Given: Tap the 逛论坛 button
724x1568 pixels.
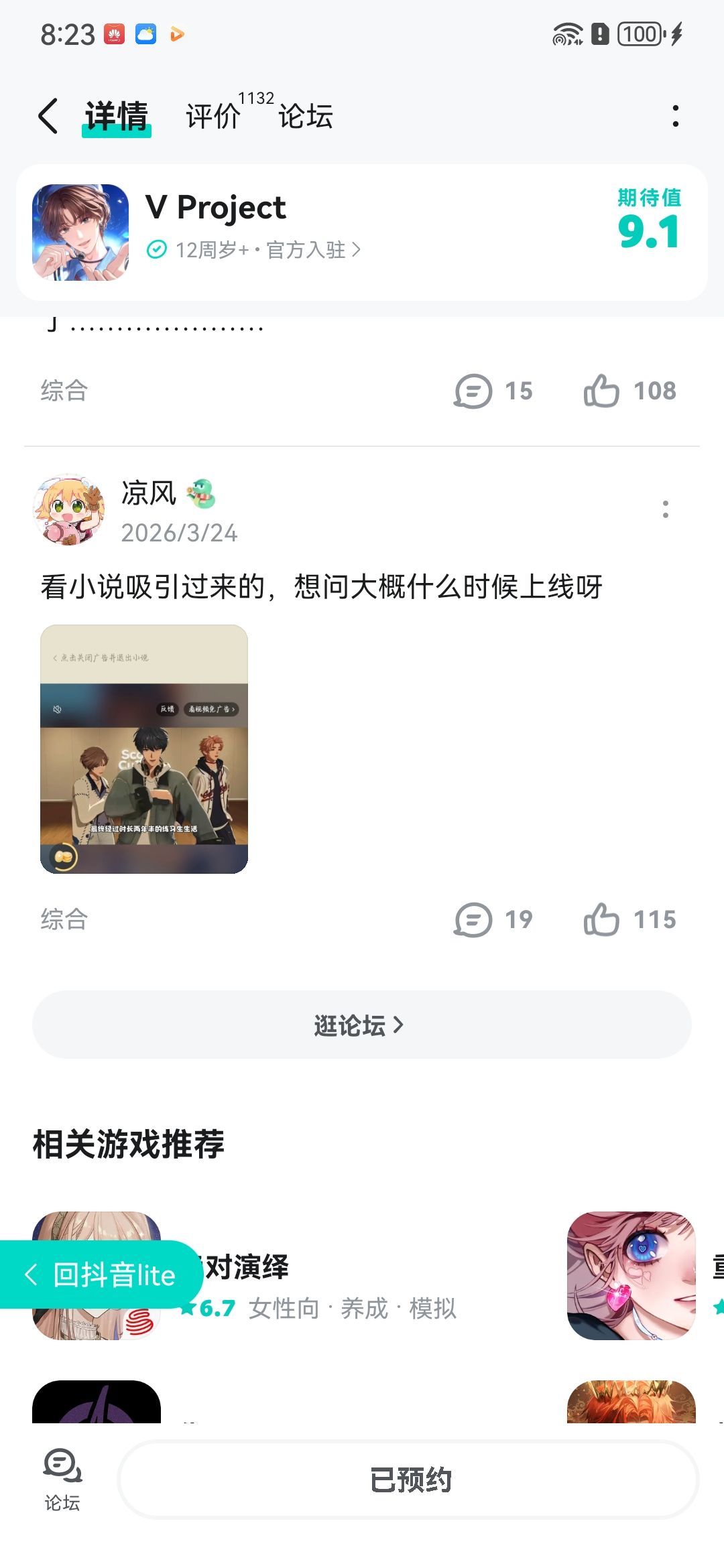Looking at the screenshot, I should [x=362, y=1025].
